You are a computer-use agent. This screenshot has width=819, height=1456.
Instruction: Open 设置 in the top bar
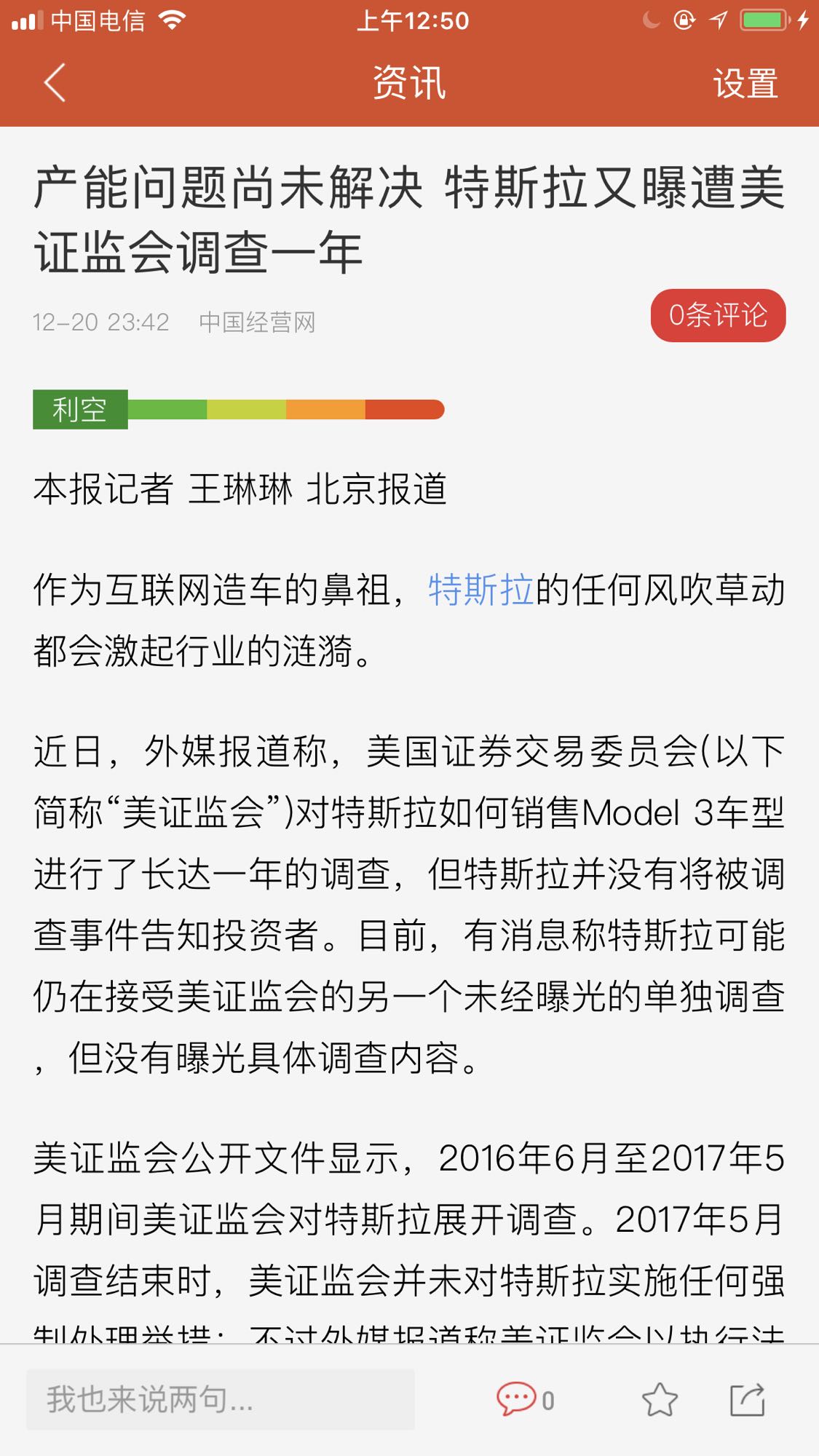tap(745, 83)
